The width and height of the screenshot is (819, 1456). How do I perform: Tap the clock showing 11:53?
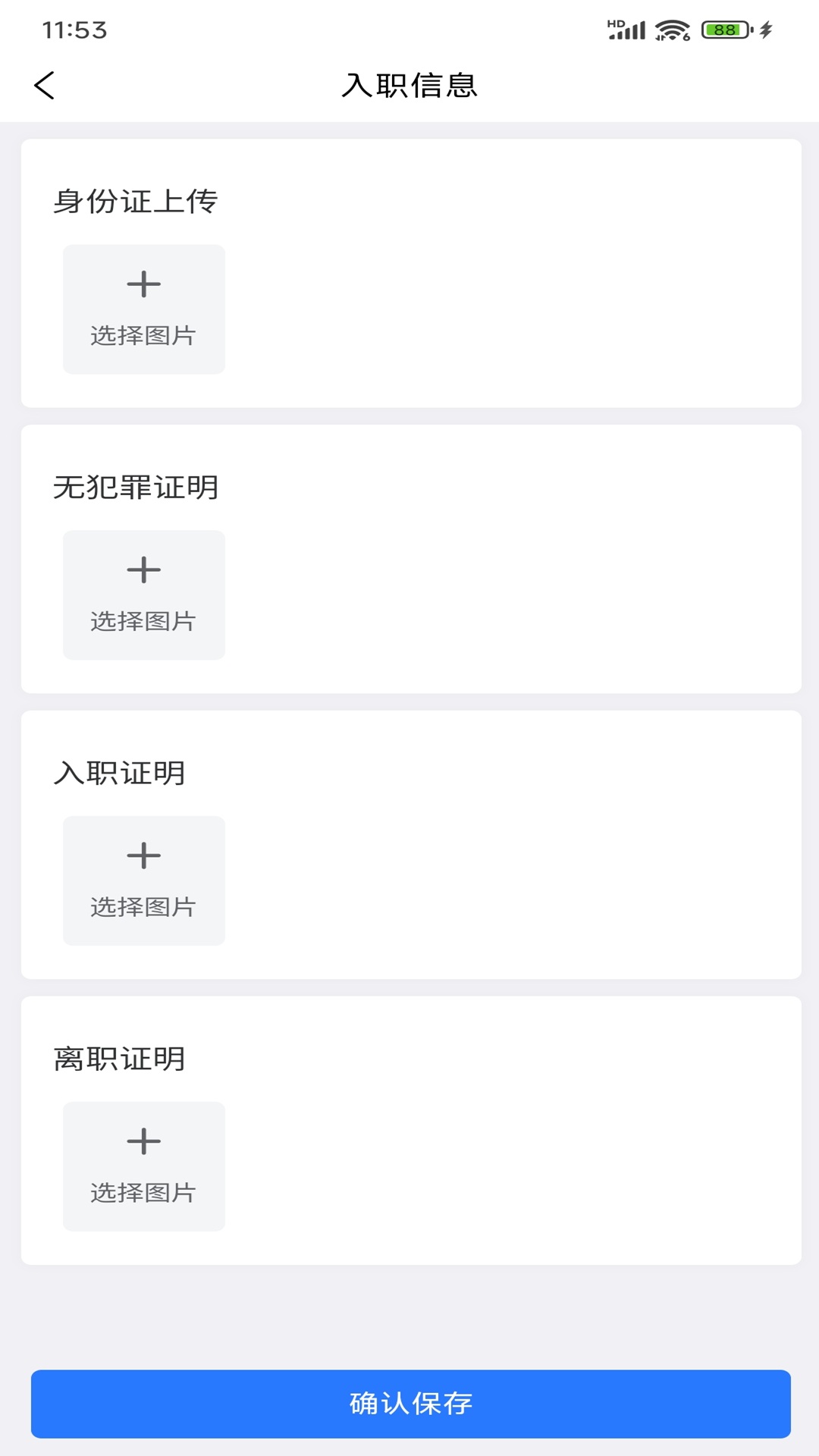pos(73,30)
